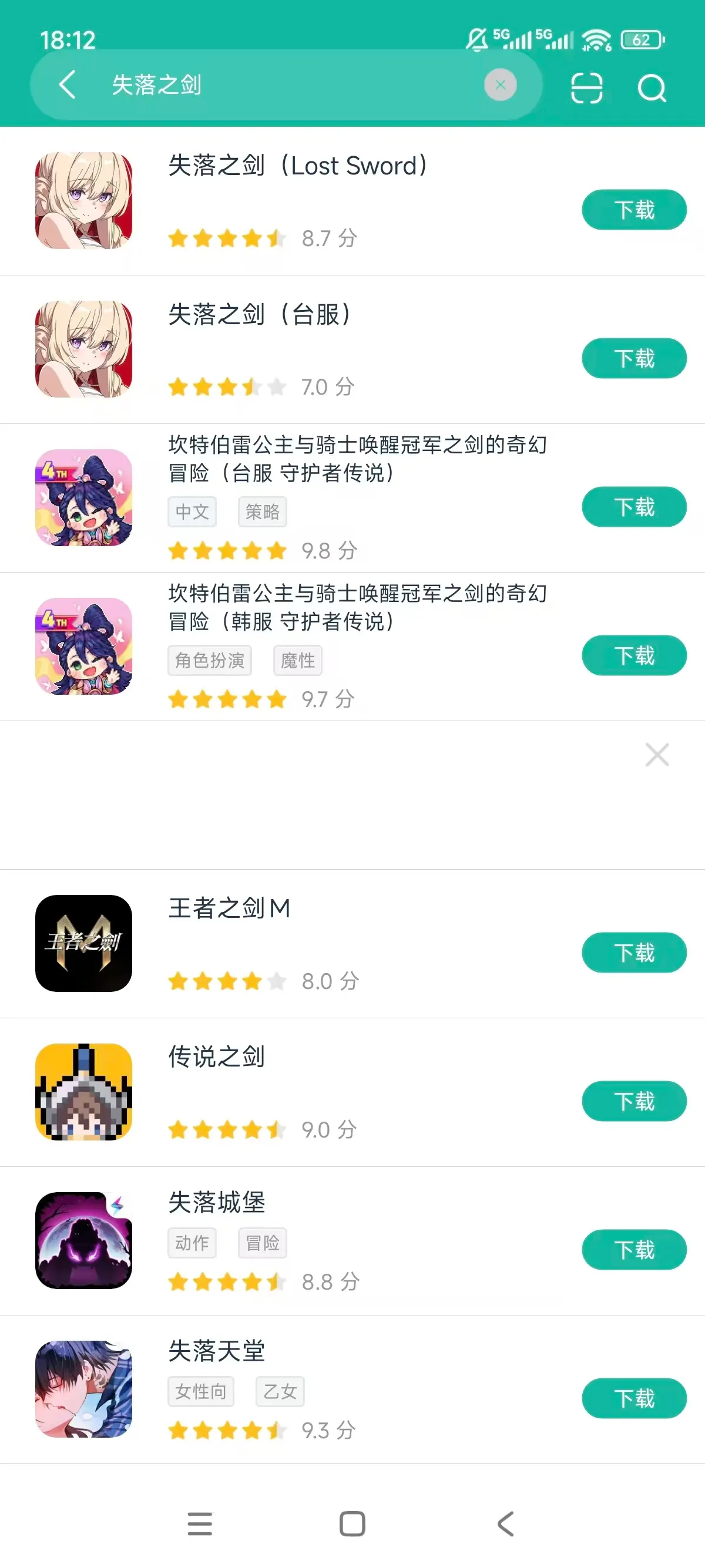This screenshot has height=1568, width=705.
Task: Select the 乙女 tag label
Action: coord(280,1391)
